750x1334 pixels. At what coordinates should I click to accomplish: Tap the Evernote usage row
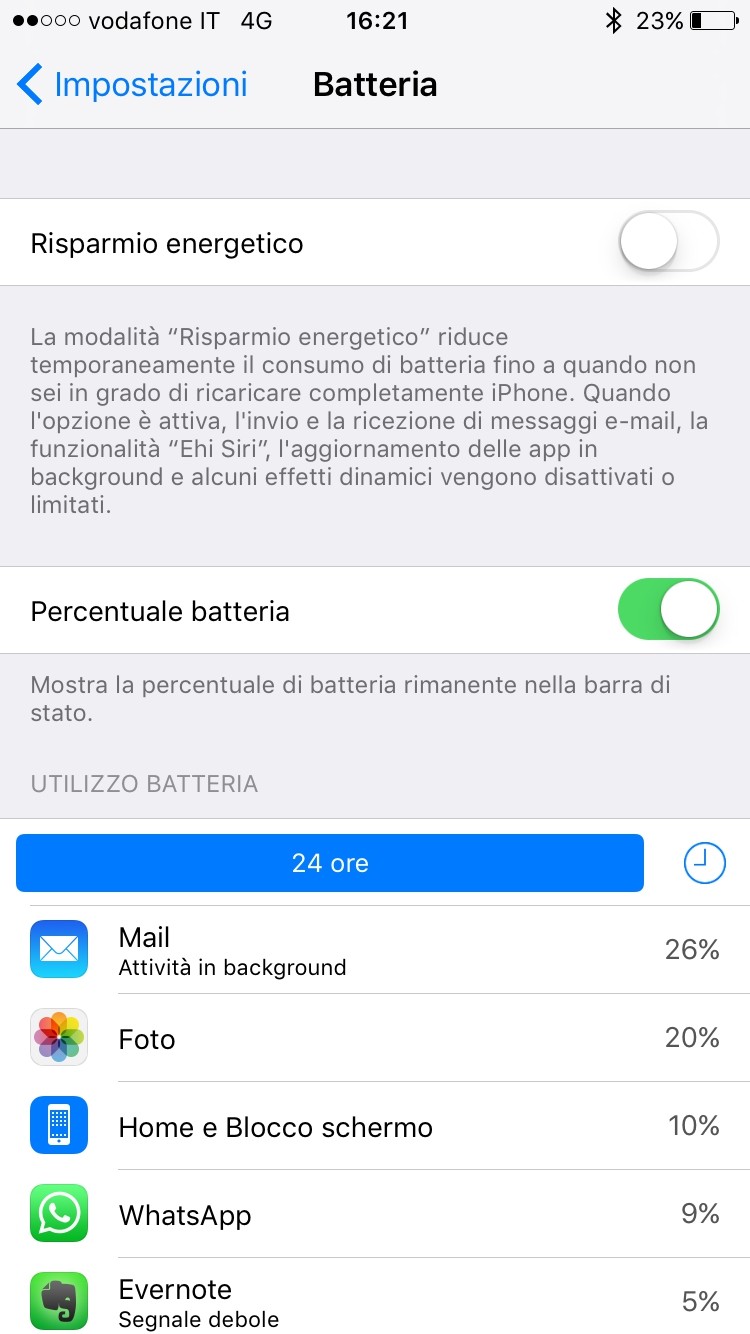click(375, 1296)
